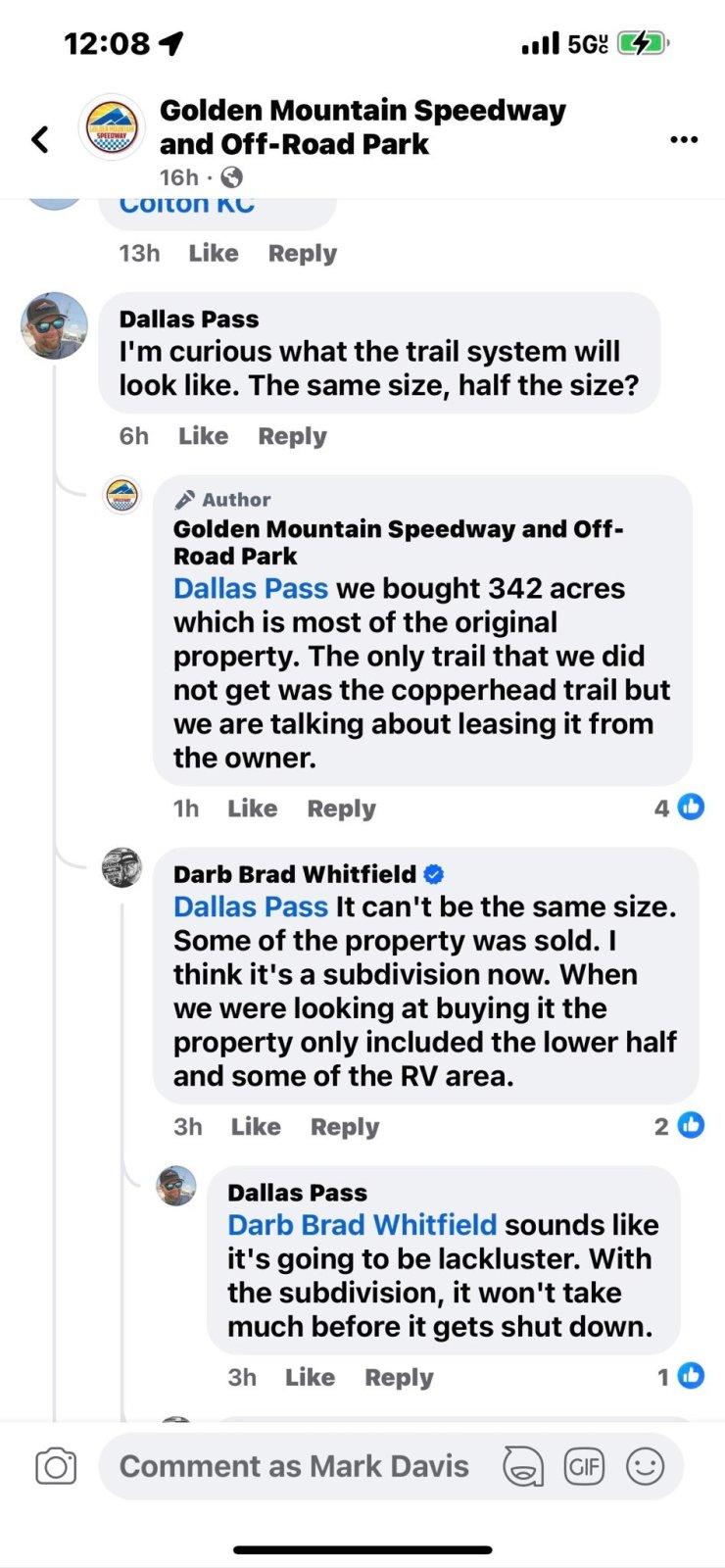Screen dimensions: 725x1568
Task: Like the author's 342 acres reply
Action: (252, 808)
